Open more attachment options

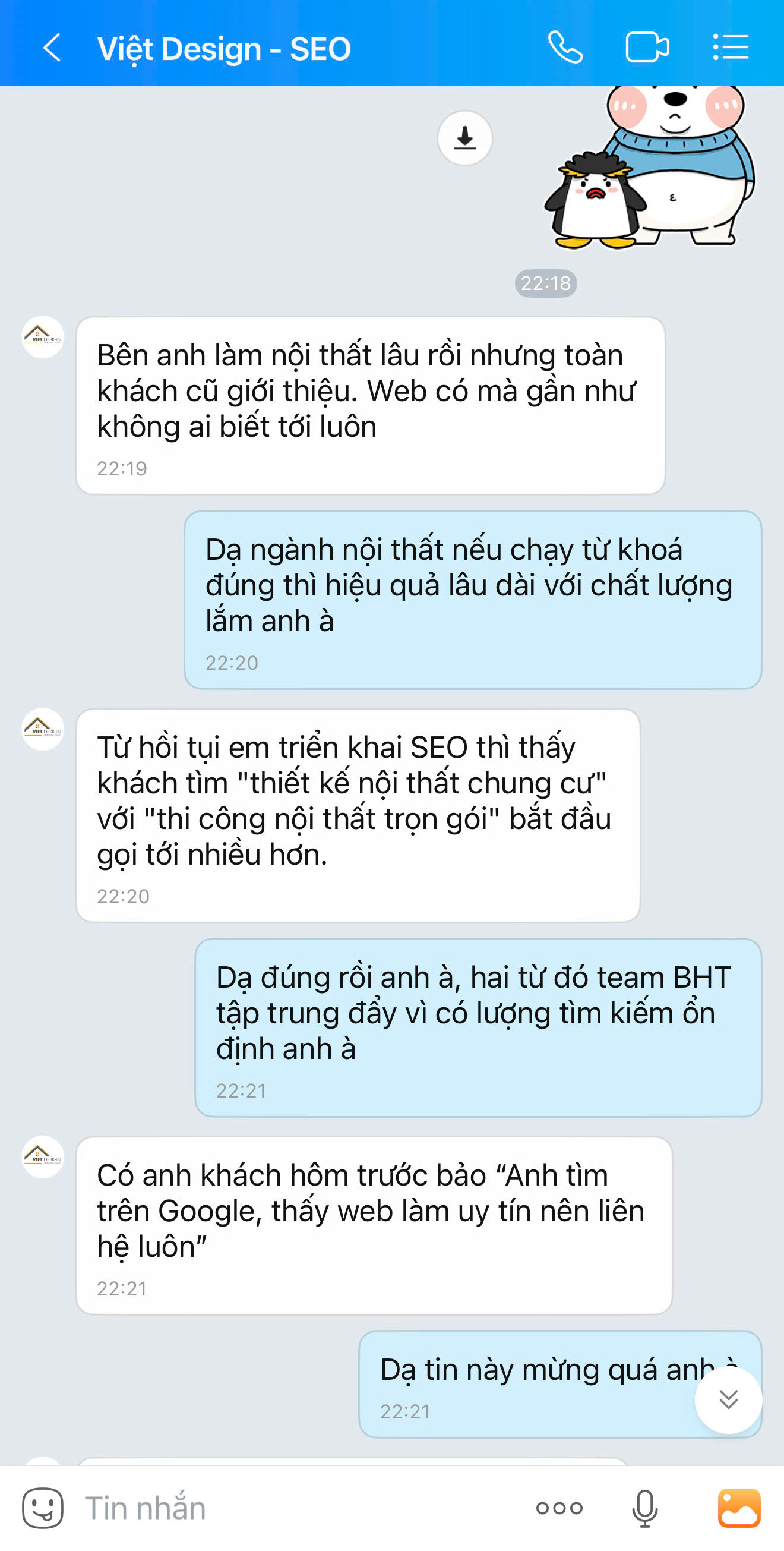click(x=559, y=1508)
